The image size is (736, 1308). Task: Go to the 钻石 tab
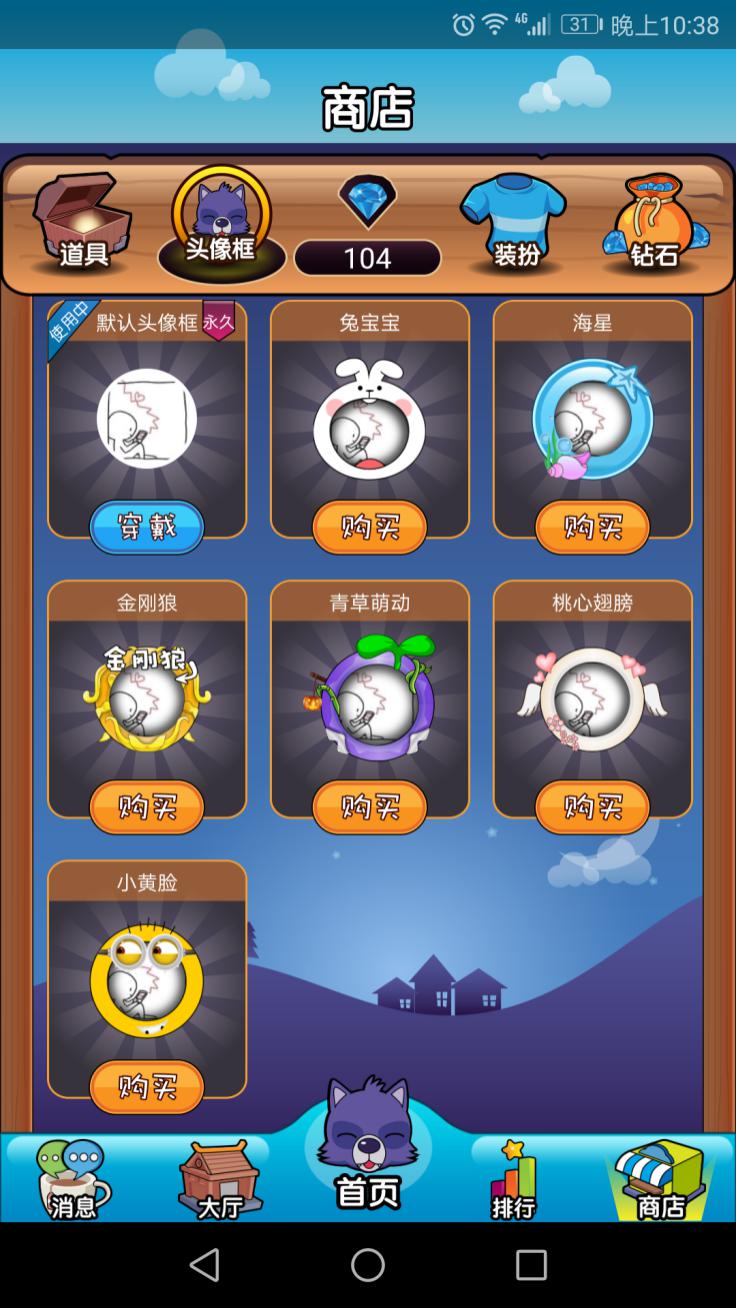[655, 224]
